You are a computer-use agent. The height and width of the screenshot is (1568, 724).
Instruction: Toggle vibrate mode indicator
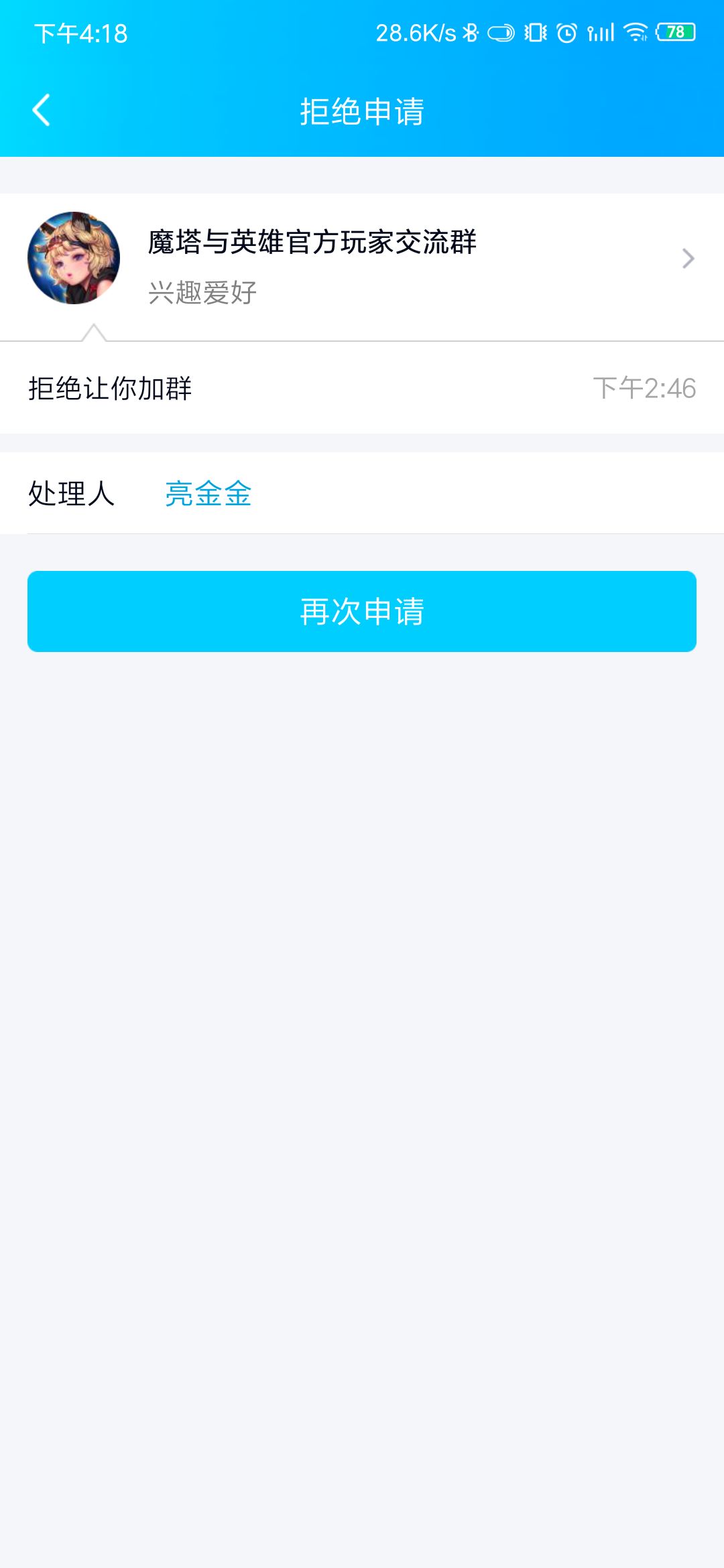click(x=536, y=33)
